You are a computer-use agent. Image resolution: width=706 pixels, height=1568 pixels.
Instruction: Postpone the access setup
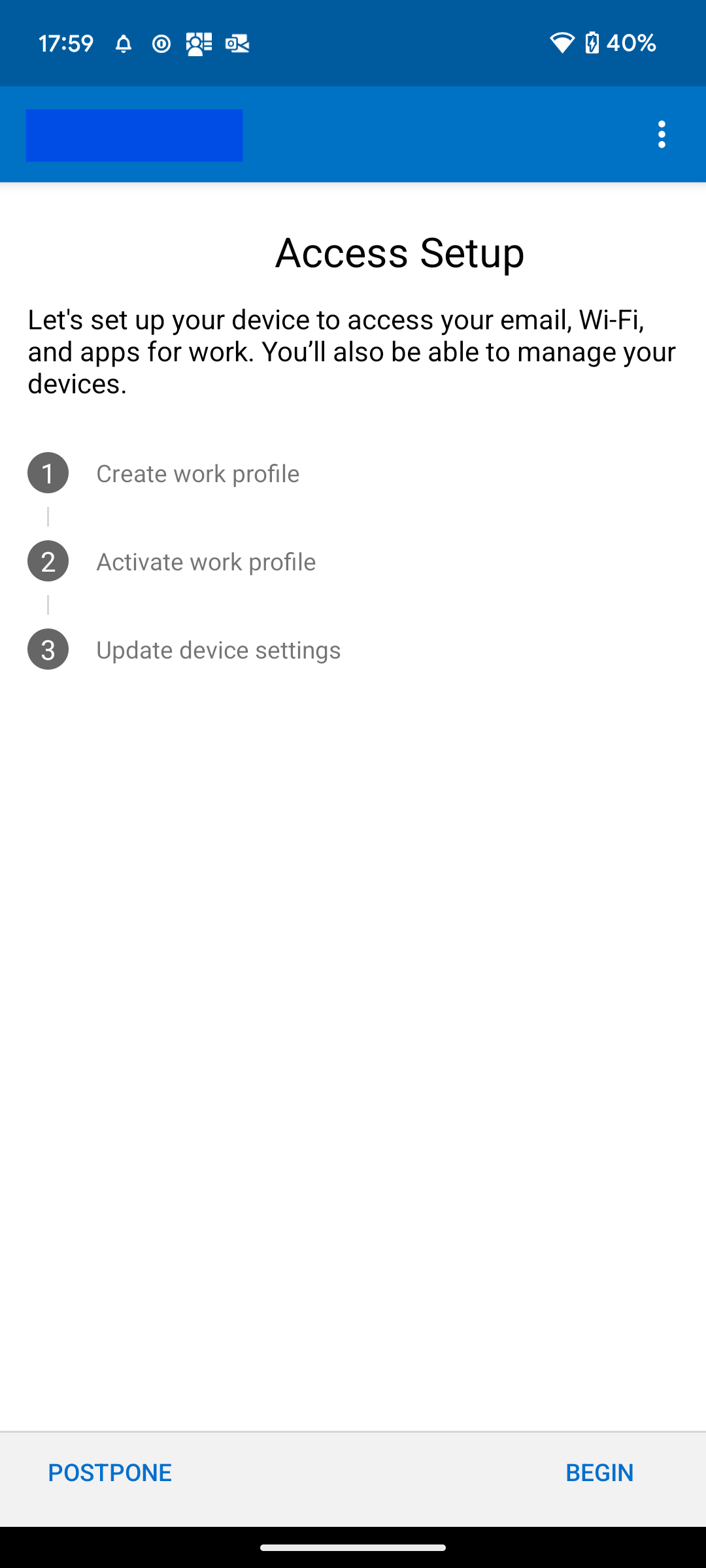tap(110, 1473)
